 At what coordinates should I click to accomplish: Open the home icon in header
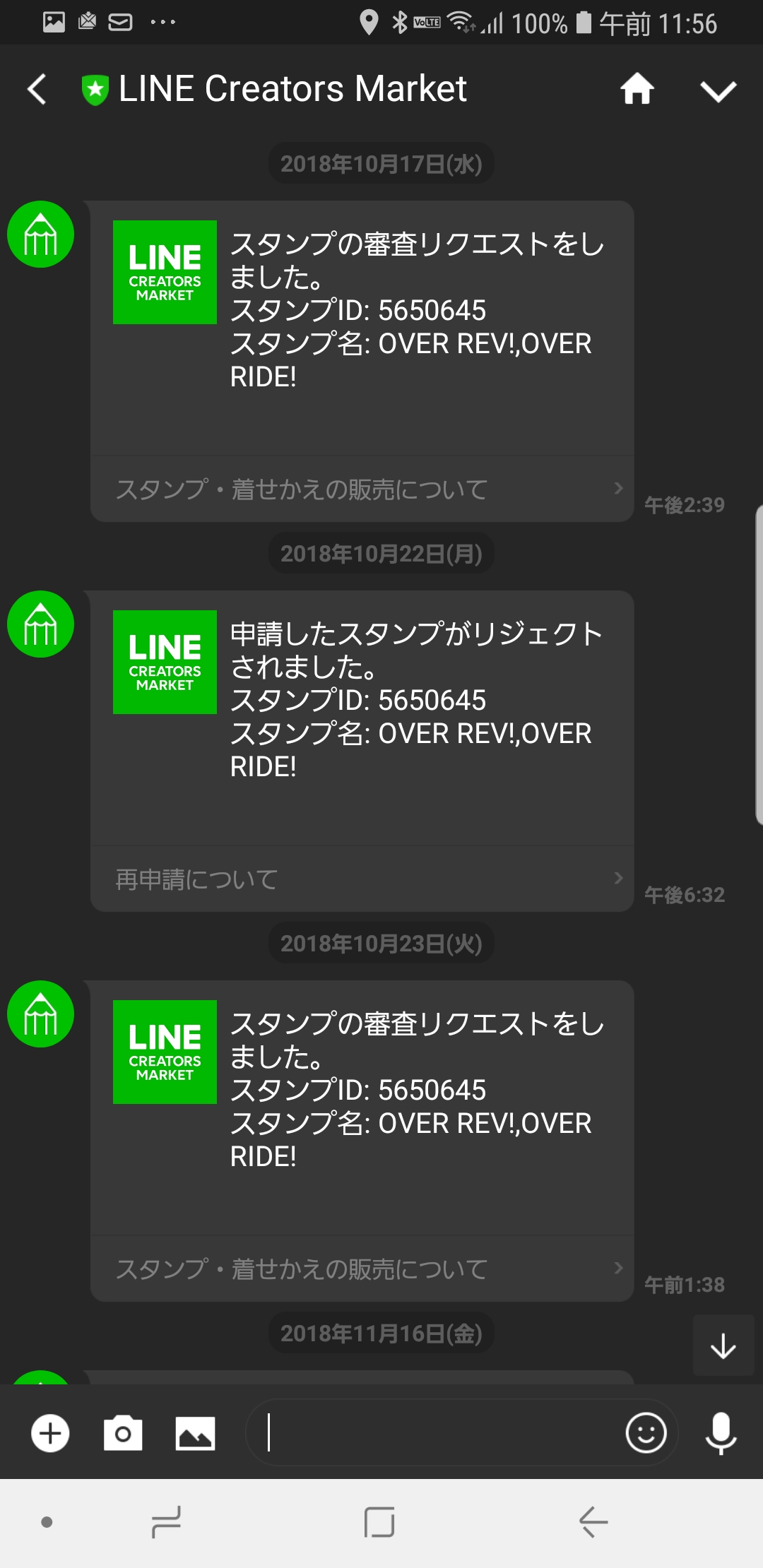pos(637,90)
